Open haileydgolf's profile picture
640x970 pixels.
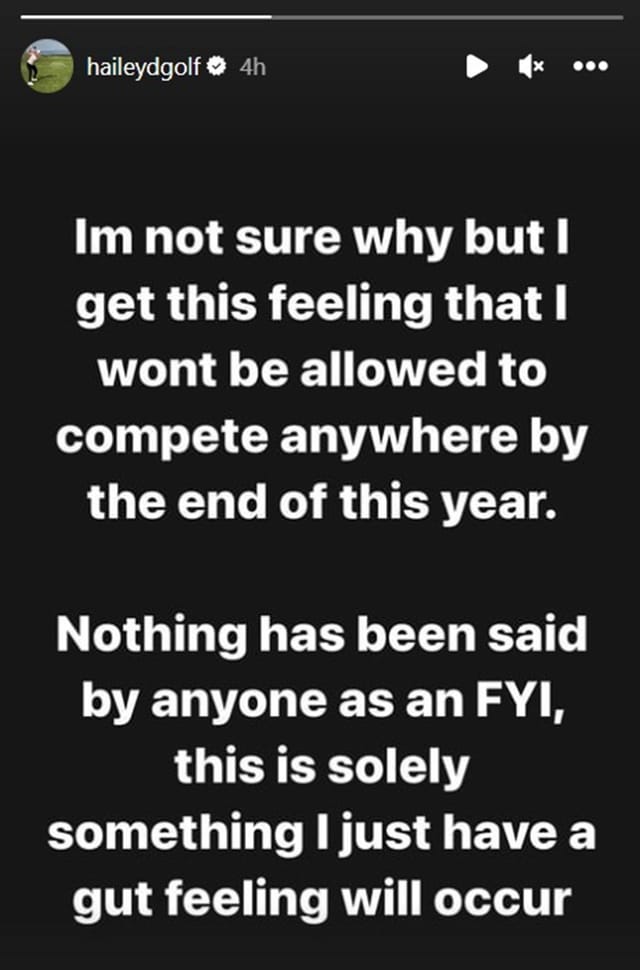pos(47,66)
